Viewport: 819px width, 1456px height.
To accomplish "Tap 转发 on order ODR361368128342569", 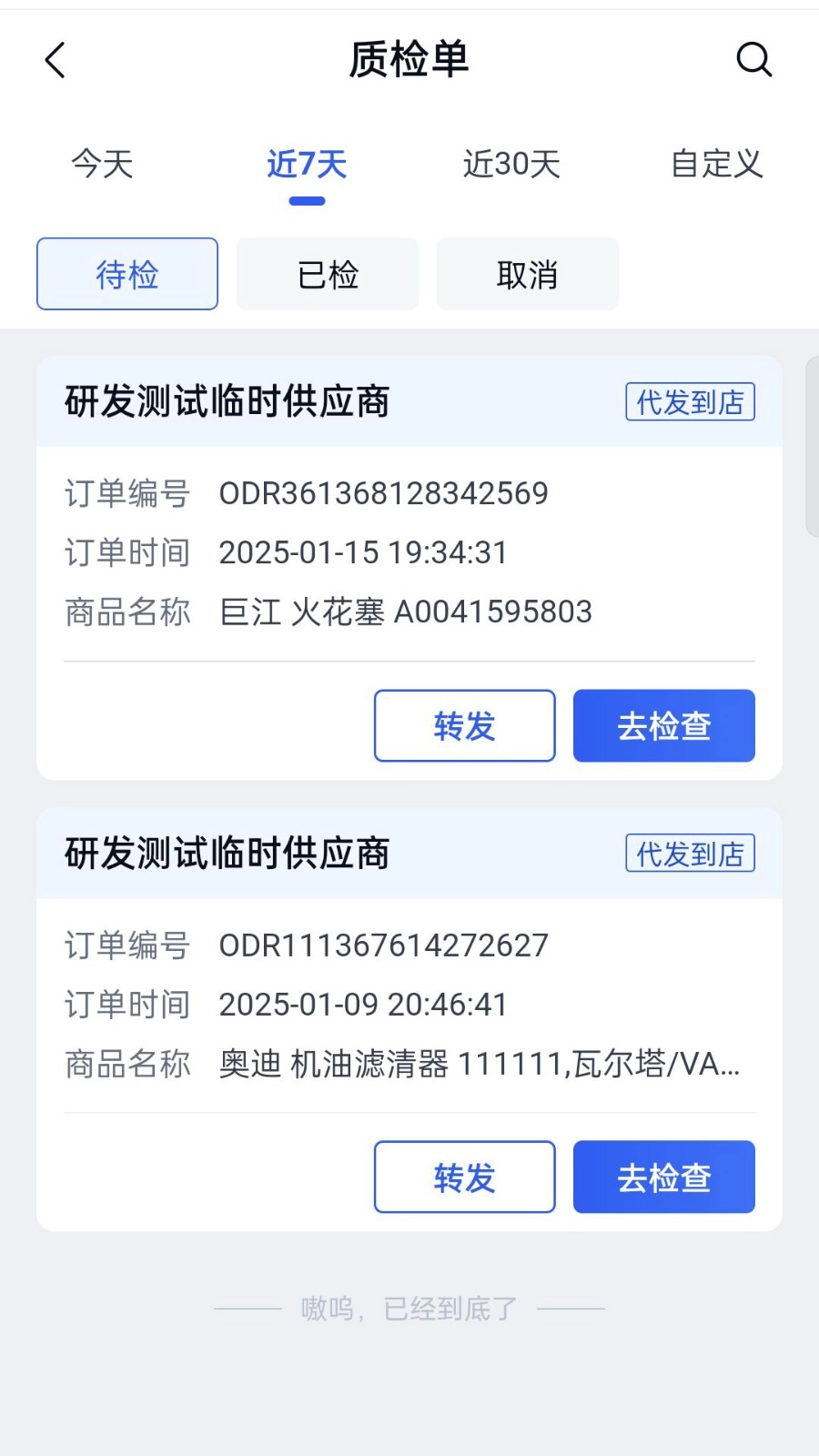I will pyautogui.click(x=465, y=725).
